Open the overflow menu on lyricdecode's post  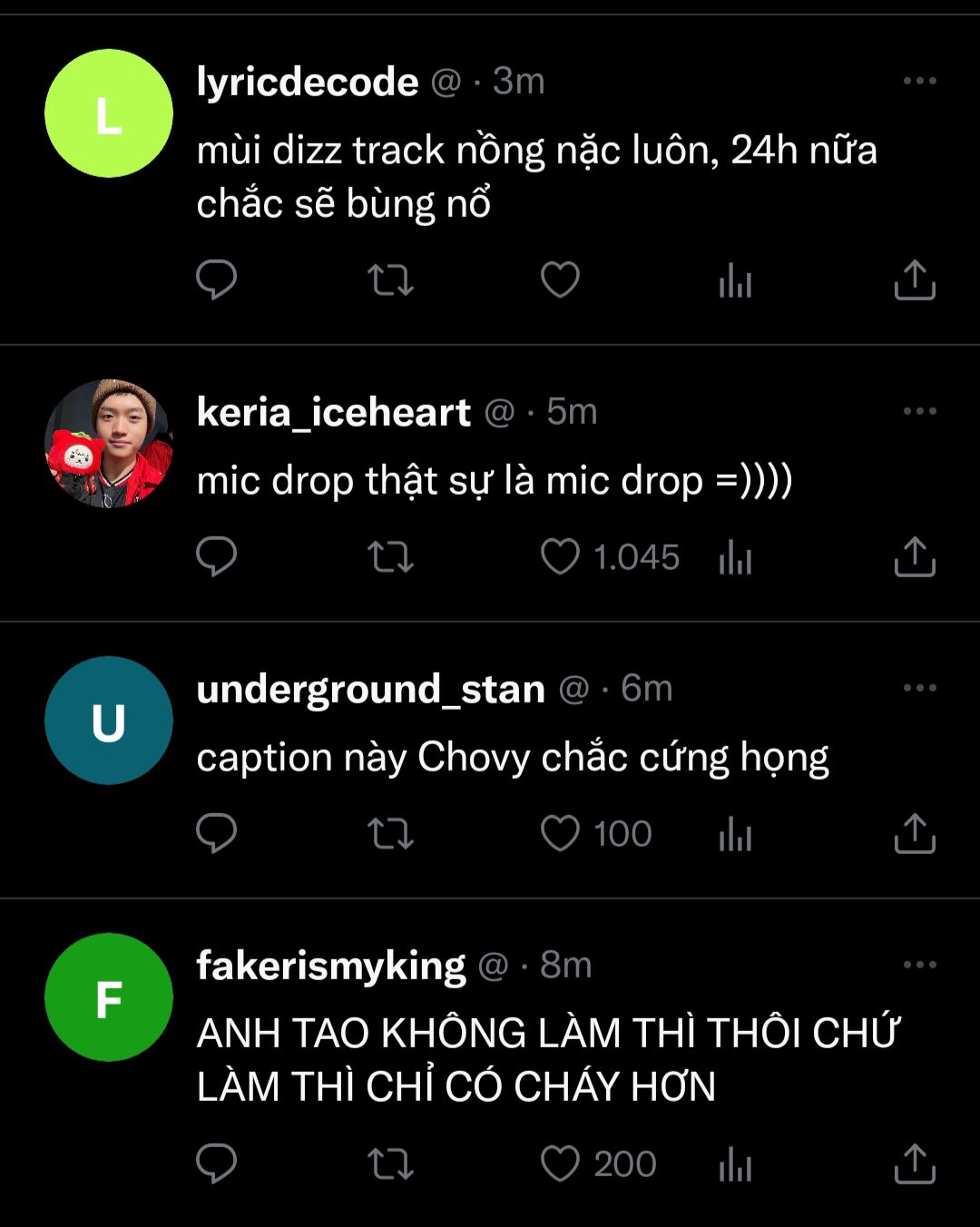coord(919,81)
